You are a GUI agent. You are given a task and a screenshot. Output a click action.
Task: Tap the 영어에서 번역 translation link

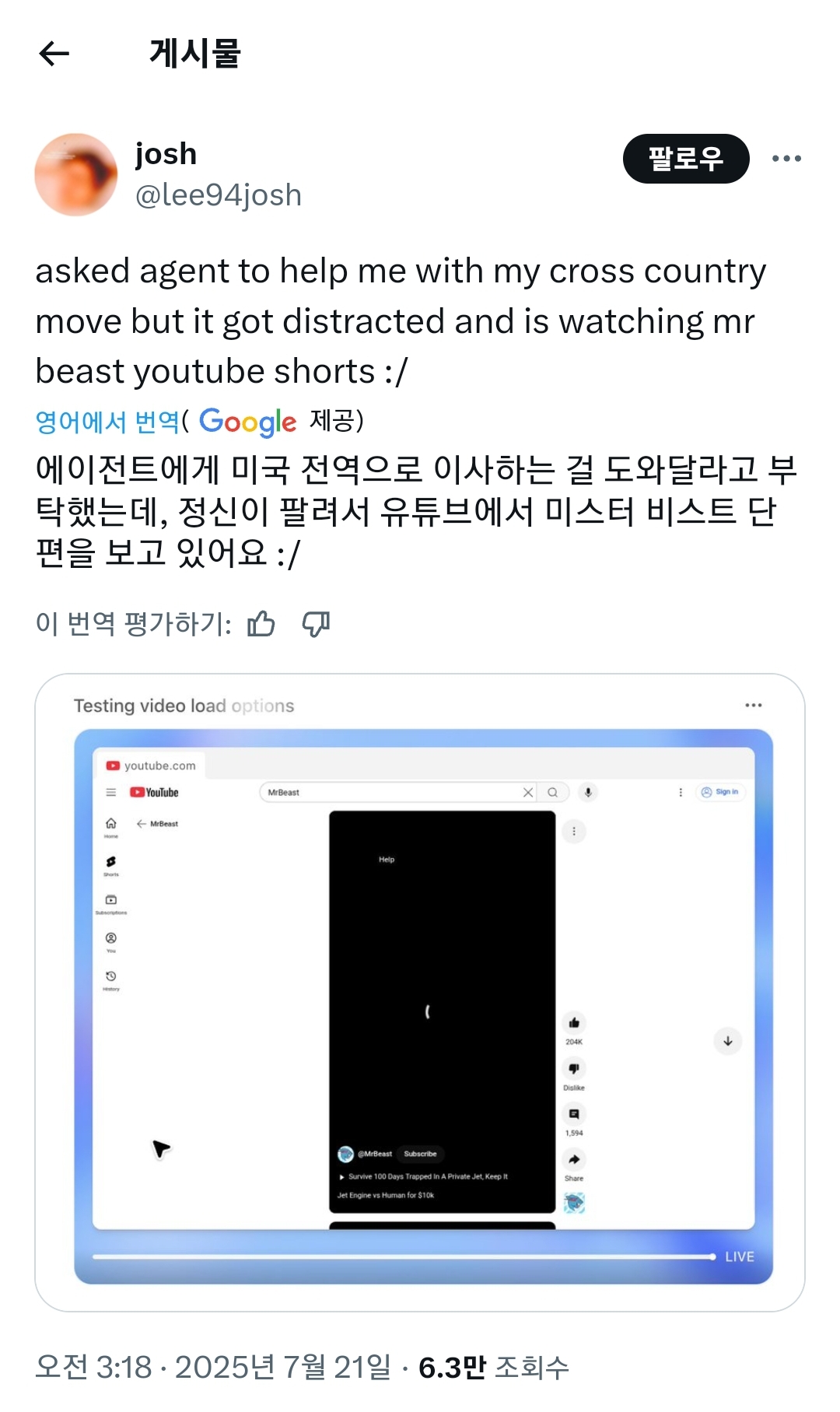click(x=107, y=422)
